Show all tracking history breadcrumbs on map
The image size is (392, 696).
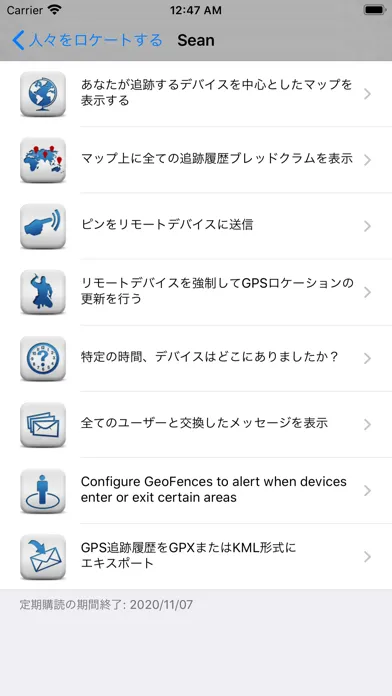point(196,160)
